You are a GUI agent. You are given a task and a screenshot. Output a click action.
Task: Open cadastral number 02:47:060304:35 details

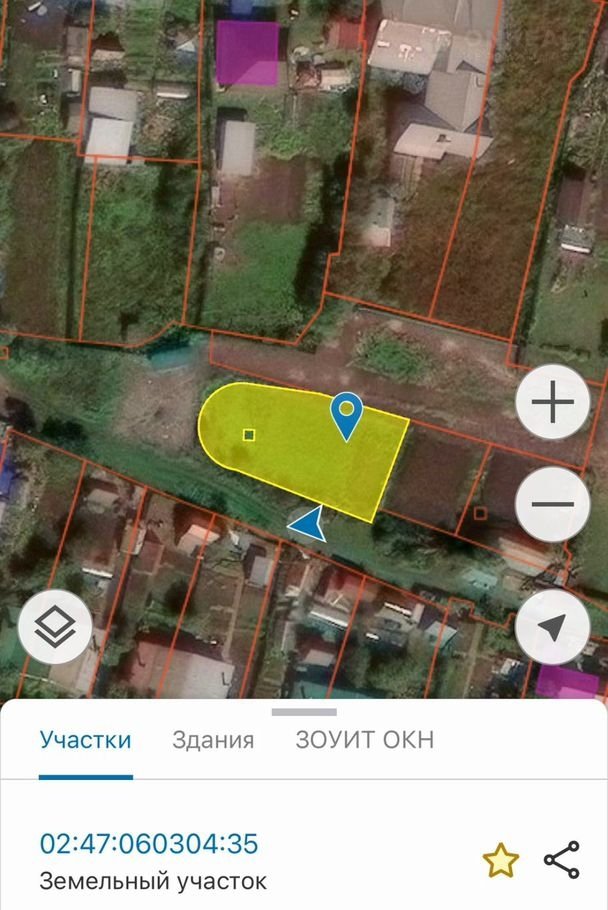point(149,843)
